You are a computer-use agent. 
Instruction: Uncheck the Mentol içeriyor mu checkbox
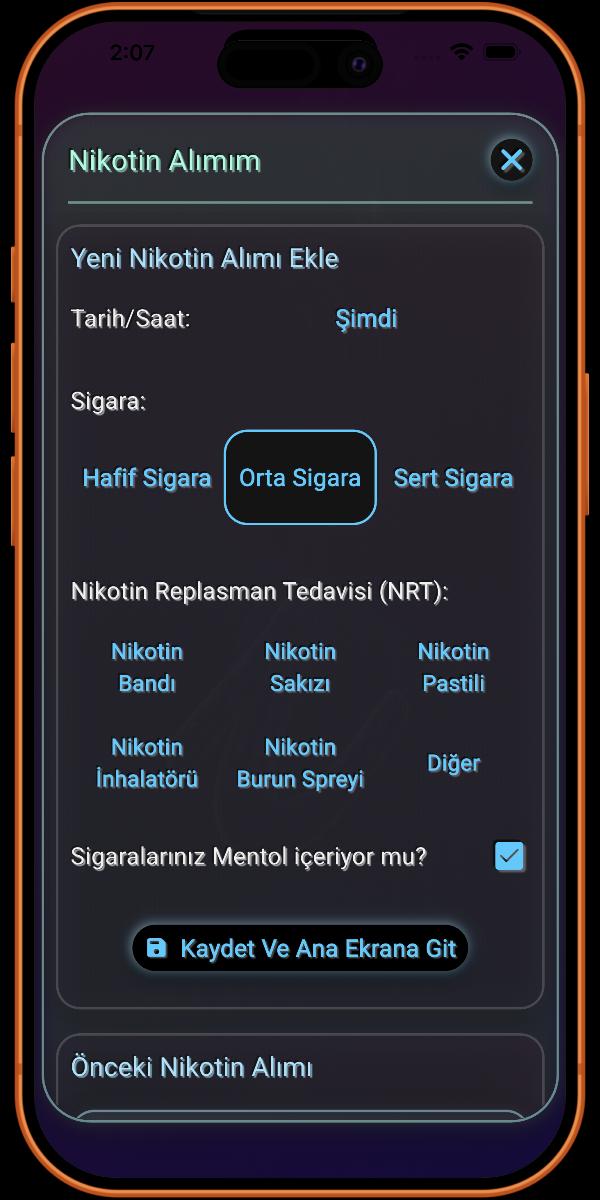pyautogui.click(x=510, y=857)
